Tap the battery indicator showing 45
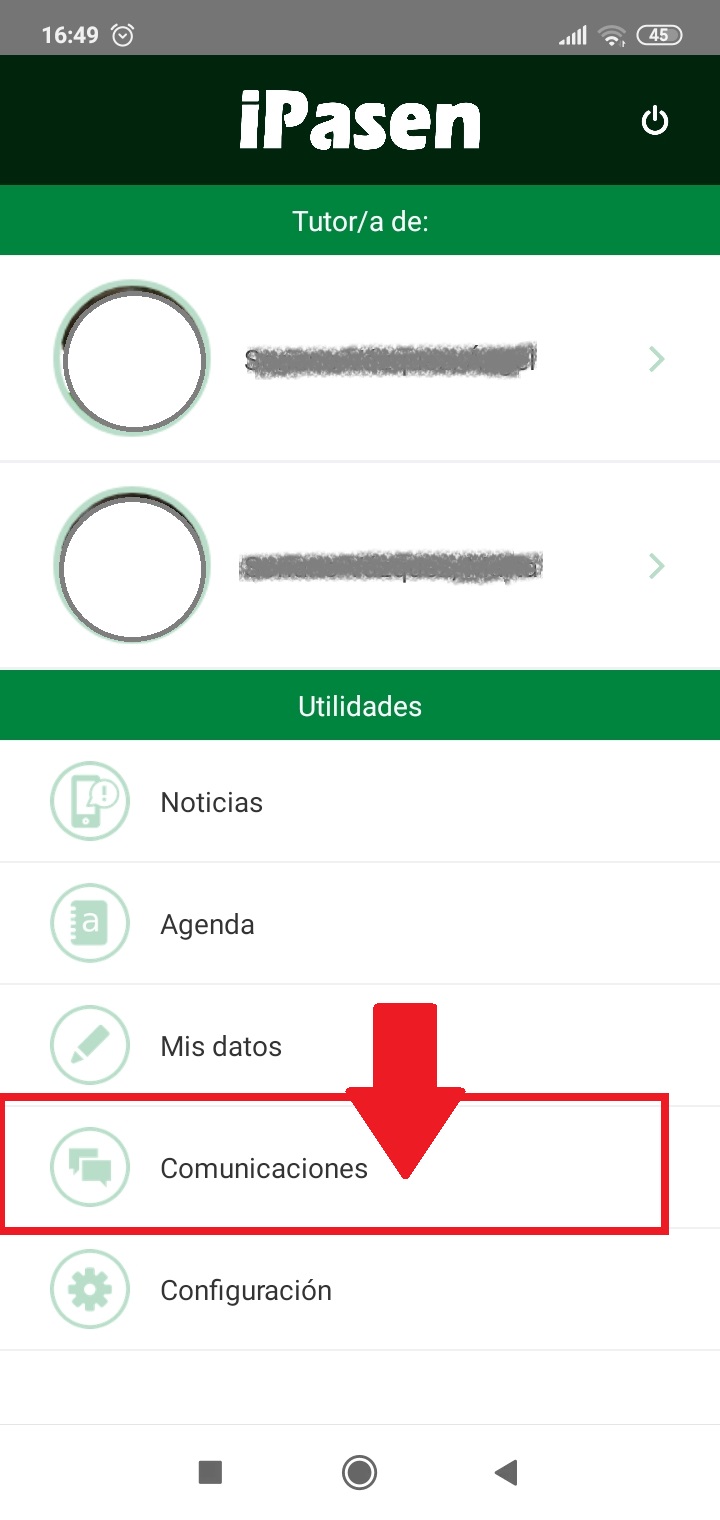This screenshot has height=1520, width=720. 660,35
